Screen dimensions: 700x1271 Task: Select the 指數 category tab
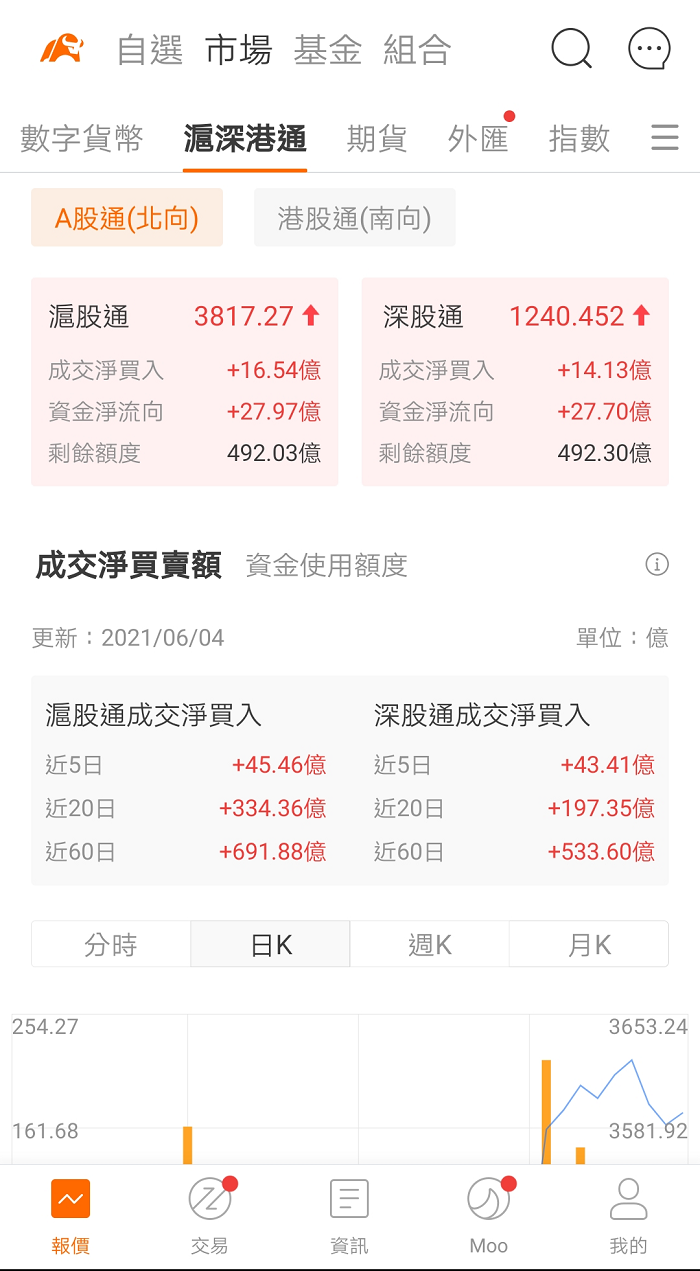pos(579,138)
